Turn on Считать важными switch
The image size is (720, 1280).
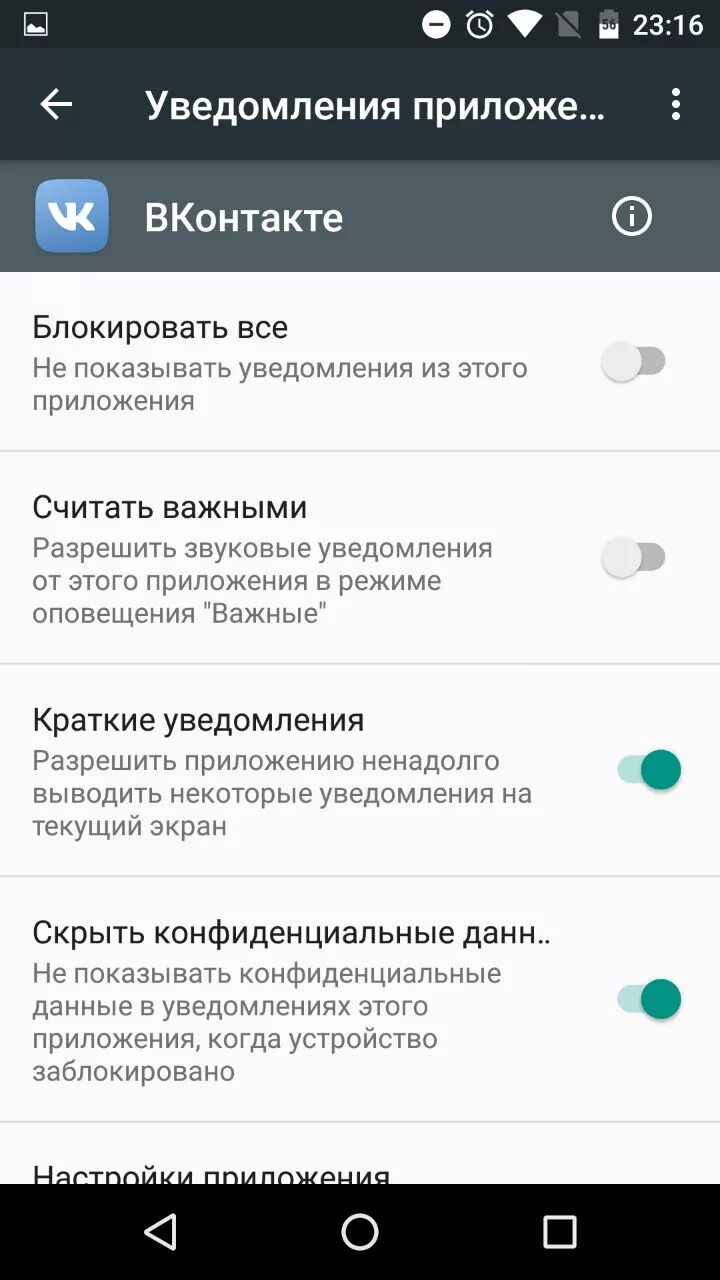(x=634, y=557)
